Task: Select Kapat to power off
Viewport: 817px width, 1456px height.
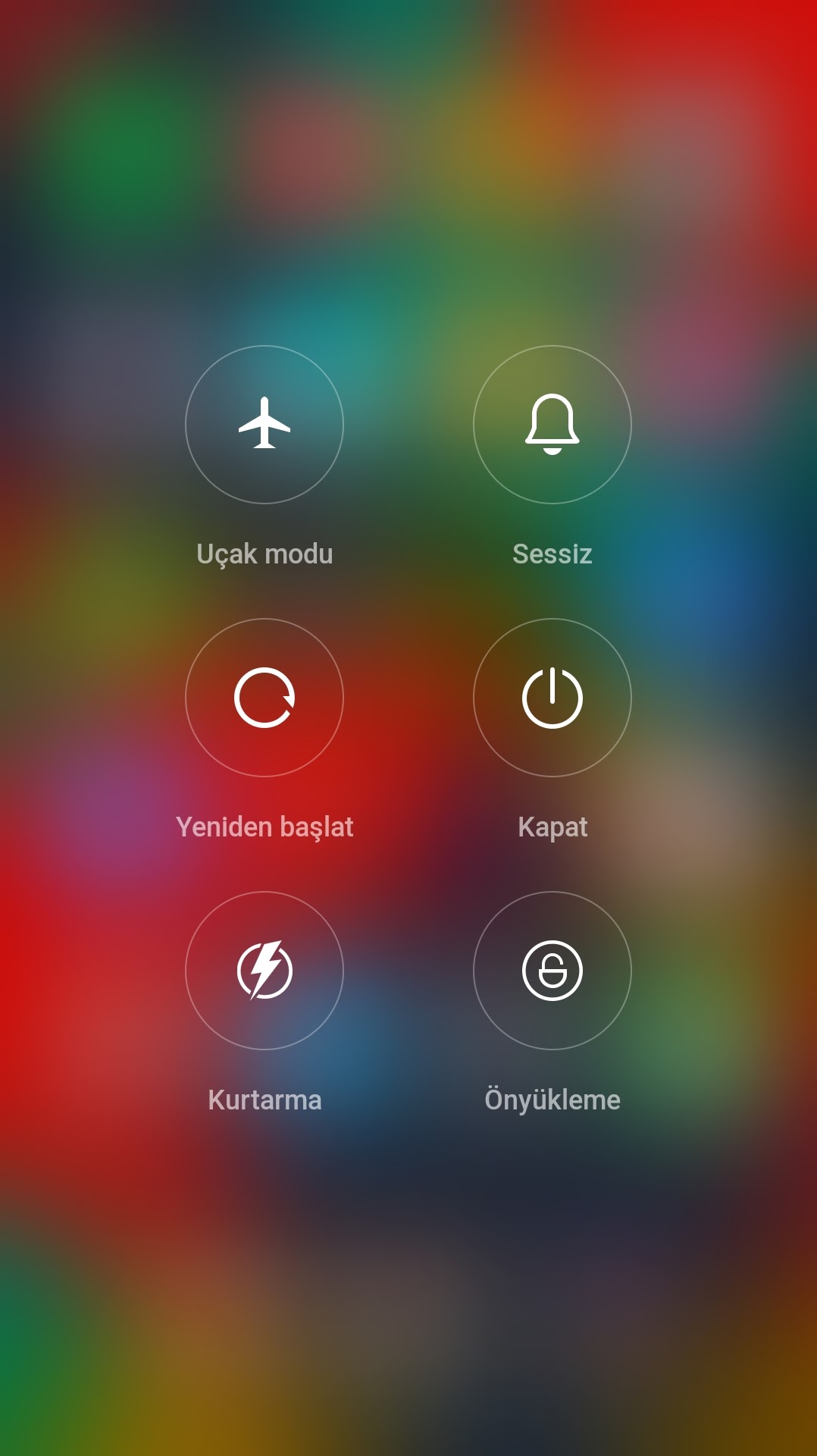Action: [552, 698]
